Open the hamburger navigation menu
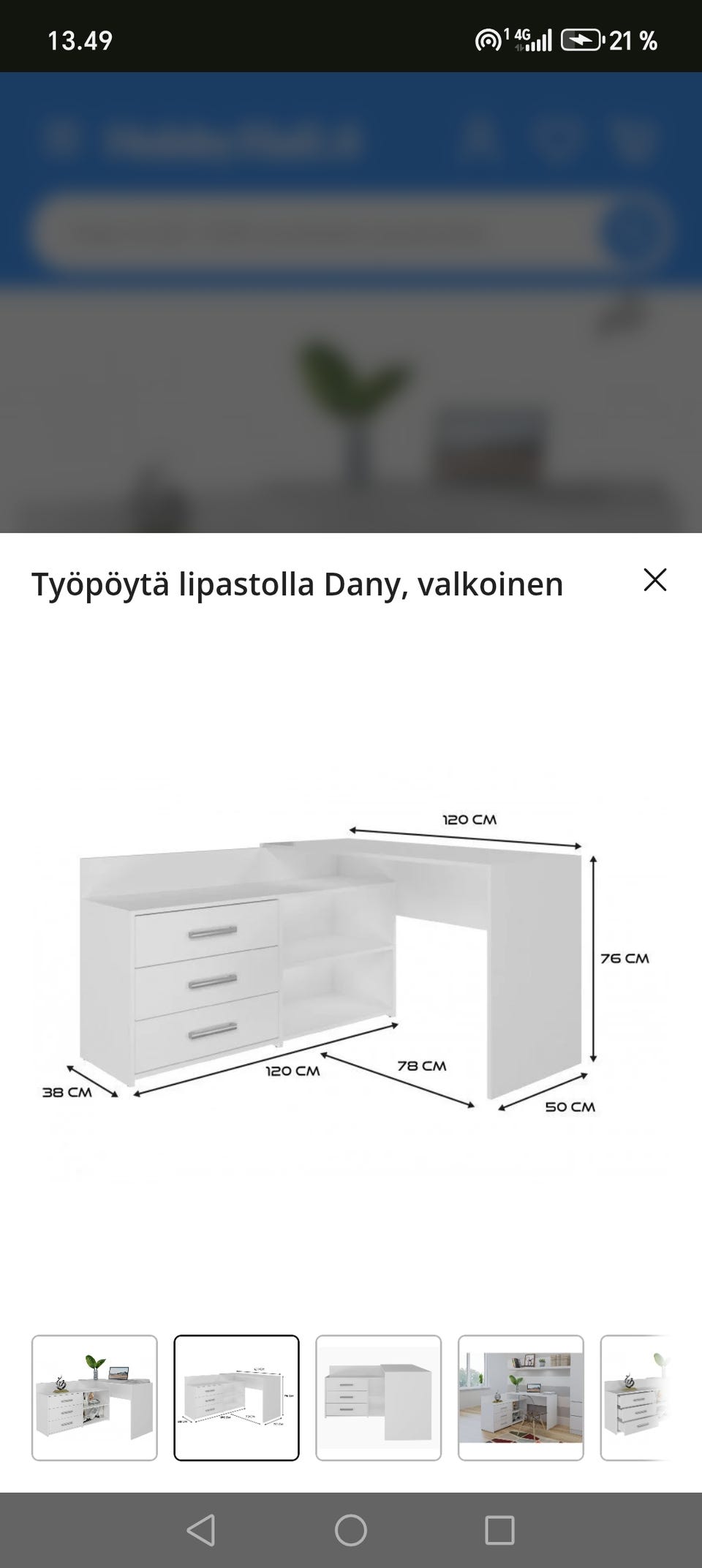Image resolution: width=702 pixels, height=1568 pixels. coord(66,137)
